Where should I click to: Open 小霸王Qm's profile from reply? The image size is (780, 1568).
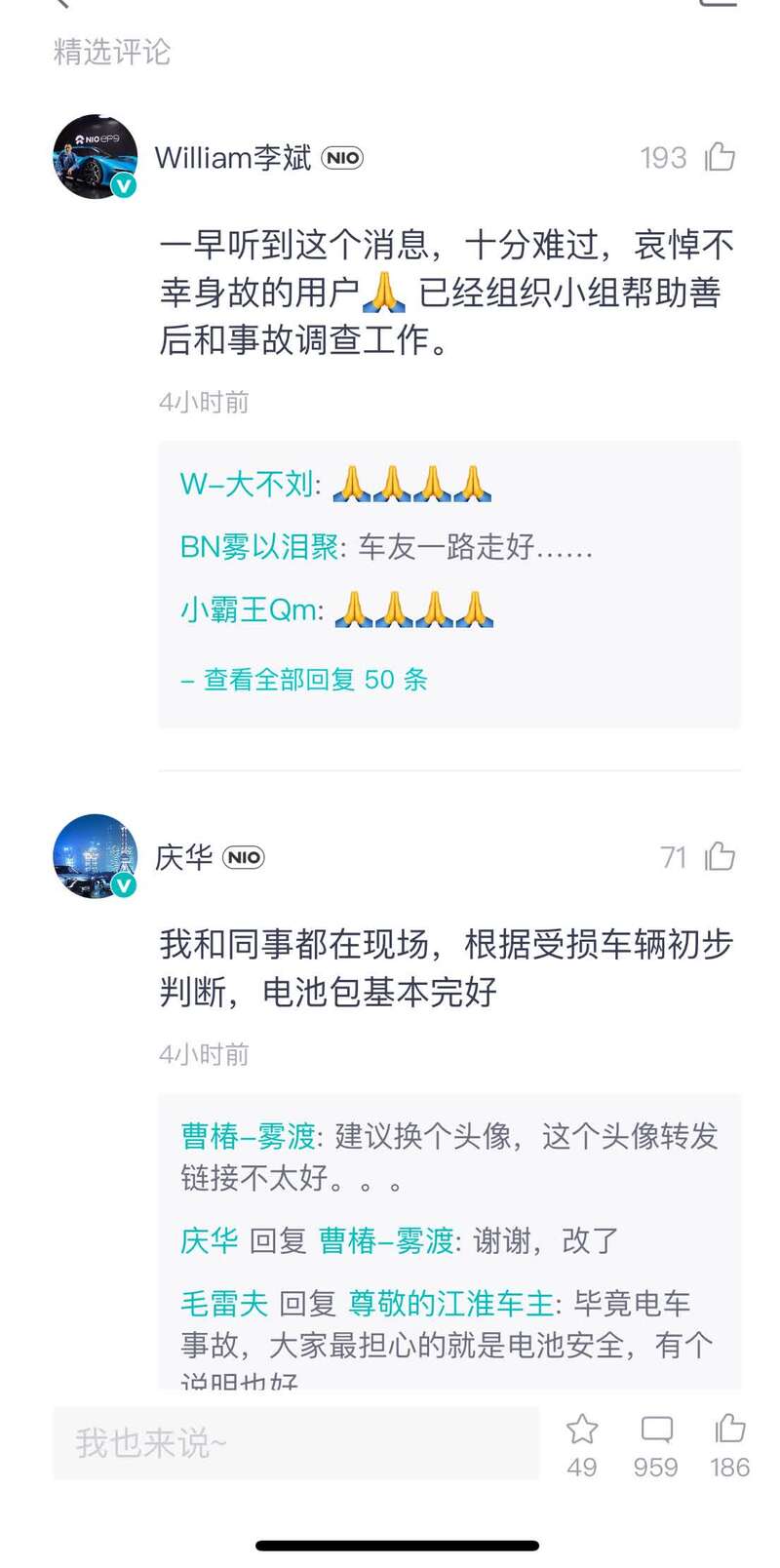point(251,610)
